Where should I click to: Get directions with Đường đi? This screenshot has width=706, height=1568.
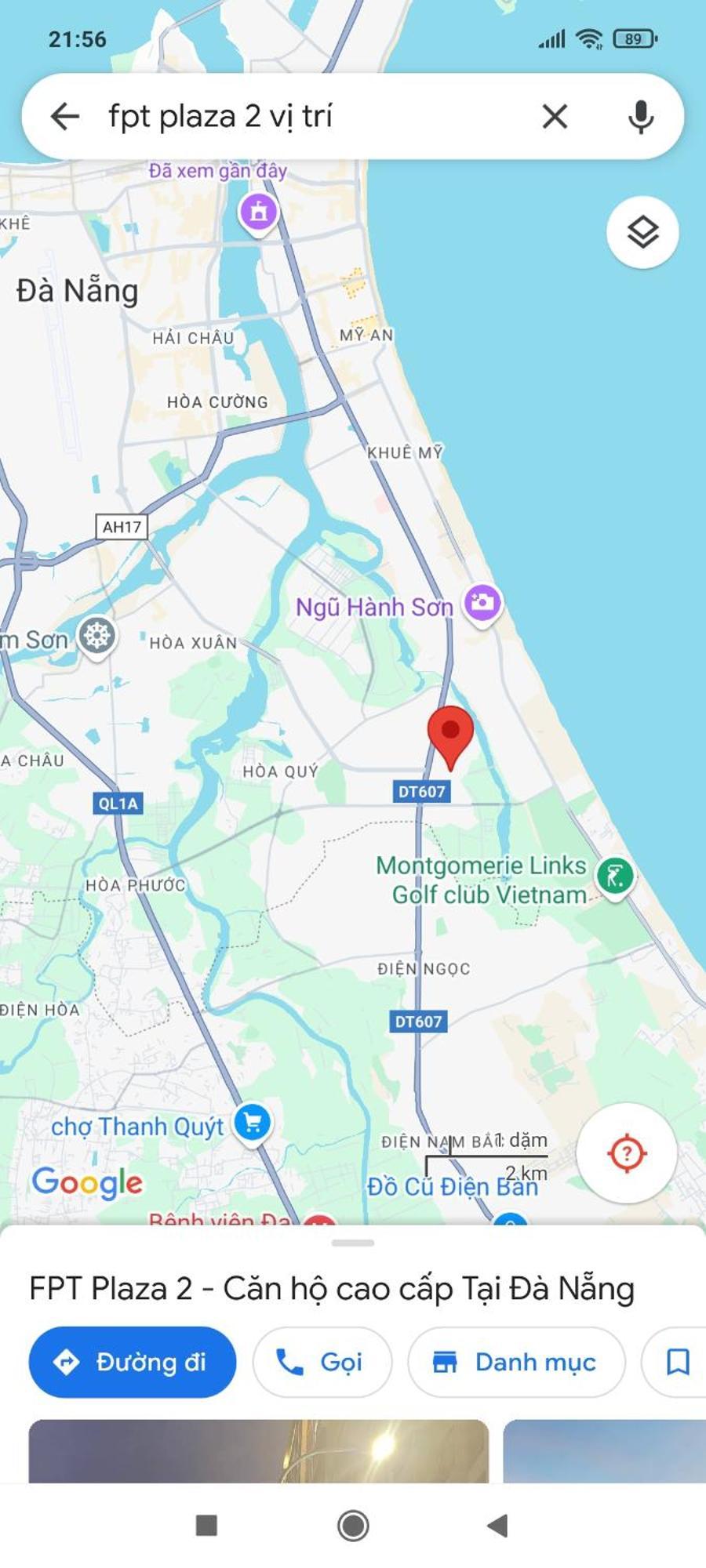[132, 1362]
